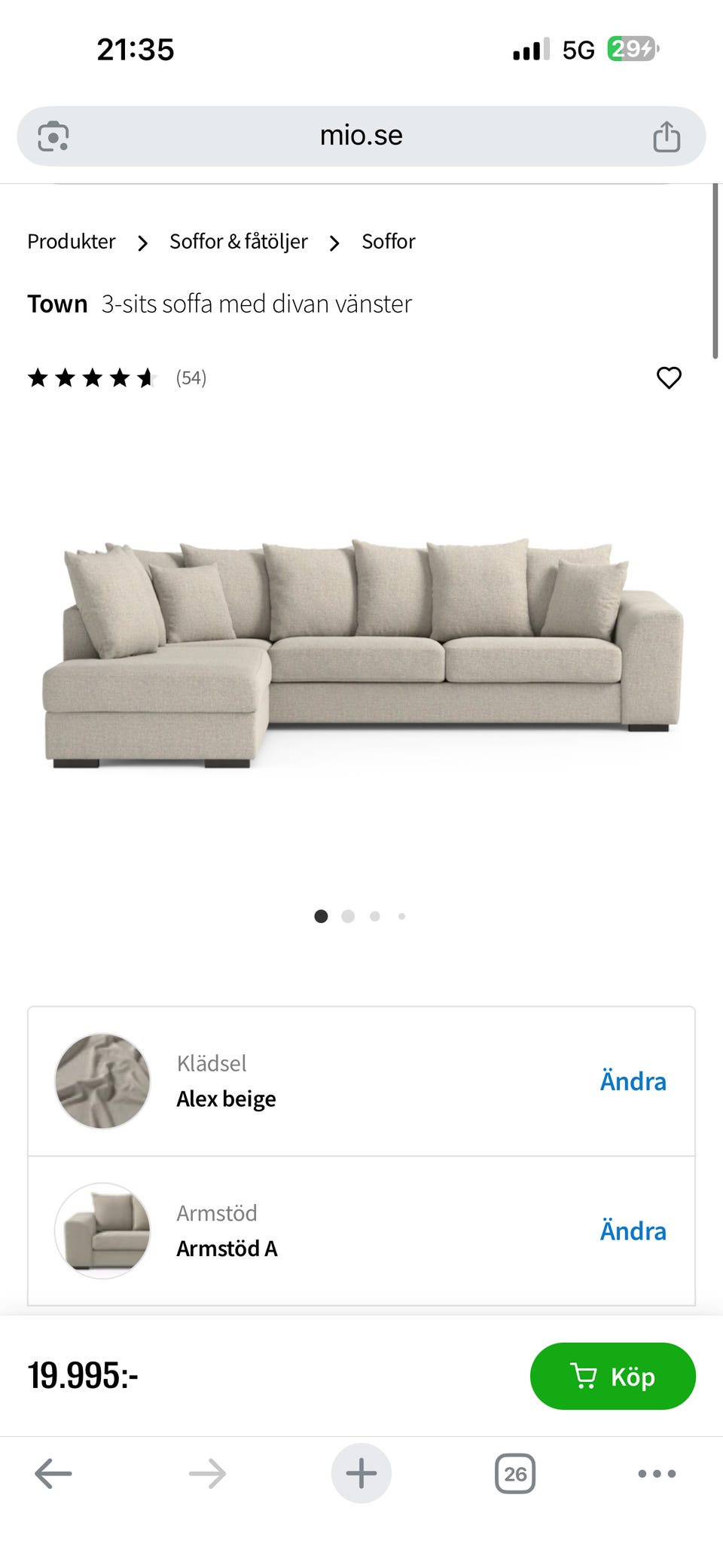Tap Köp to buy the sofa
The height and width of the screenshot is (1568, 723).
click(x=613, y=1376)
